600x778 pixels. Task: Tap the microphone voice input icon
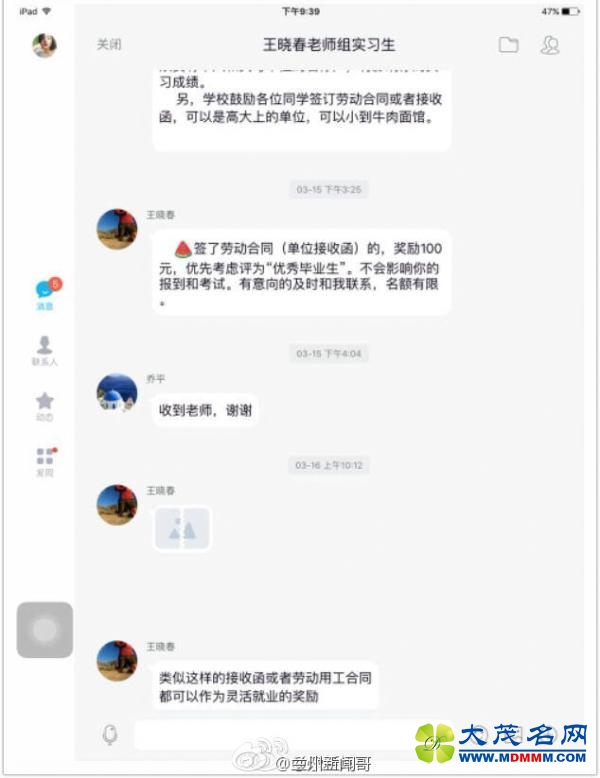click(110, 735)
